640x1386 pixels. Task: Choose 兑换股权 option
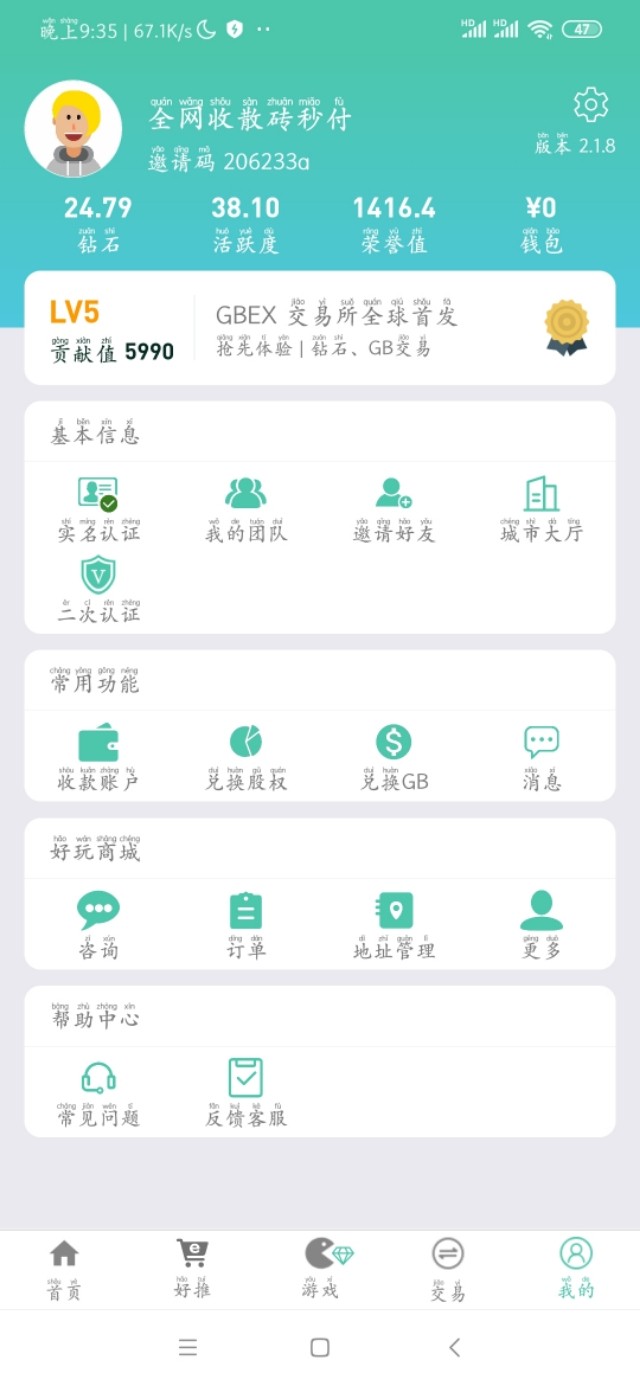pyautogui.click(x=246, y=757)
